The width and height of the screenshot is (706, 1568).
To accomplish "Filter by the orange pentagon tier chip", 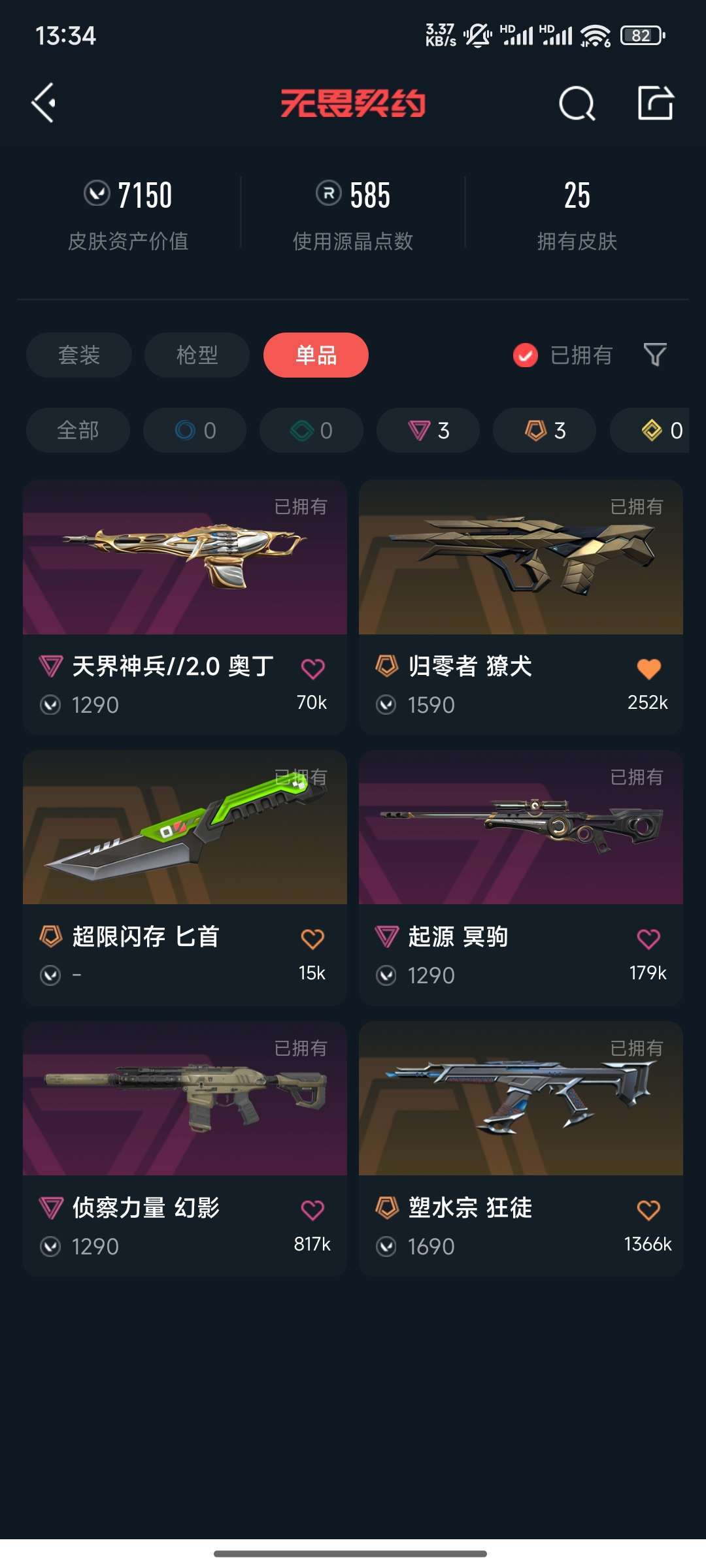I will point(545,430).
